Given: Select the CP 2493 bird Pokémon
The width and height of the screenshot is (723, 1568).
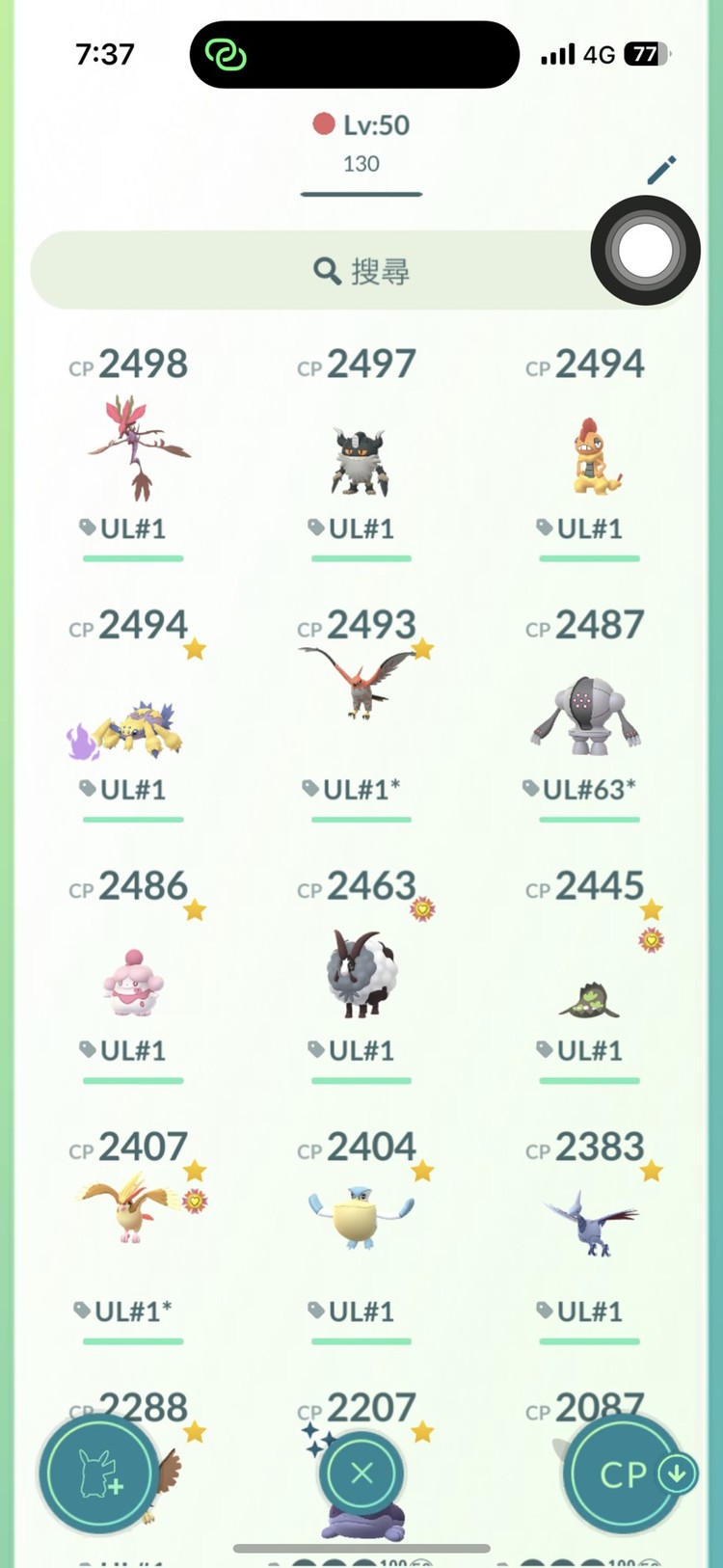Looking at the screenshot, I should 361,687.
